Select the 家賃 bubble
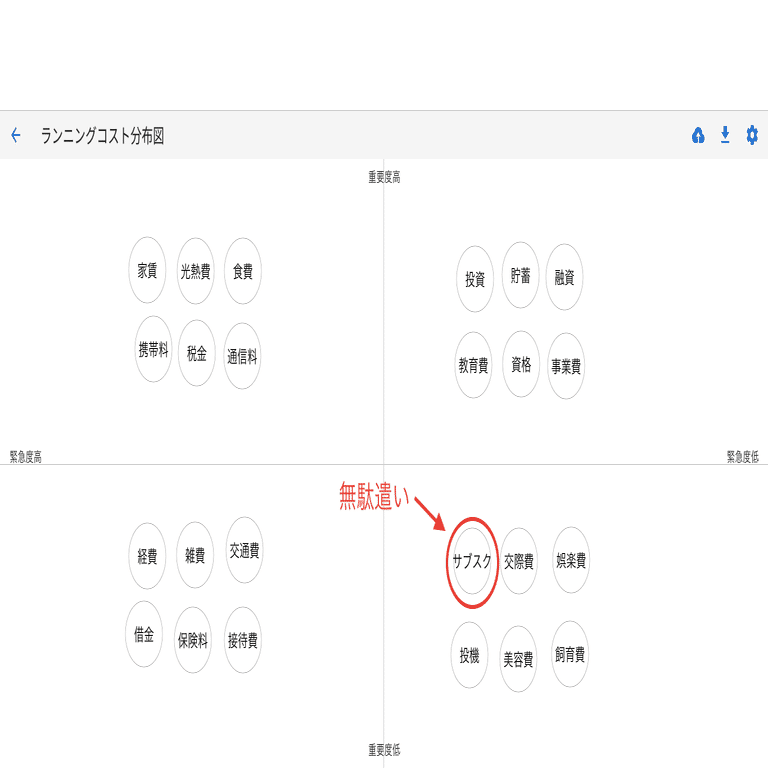Screen dimensions: 768x768 pyautogui.click(x=147, y=270)
